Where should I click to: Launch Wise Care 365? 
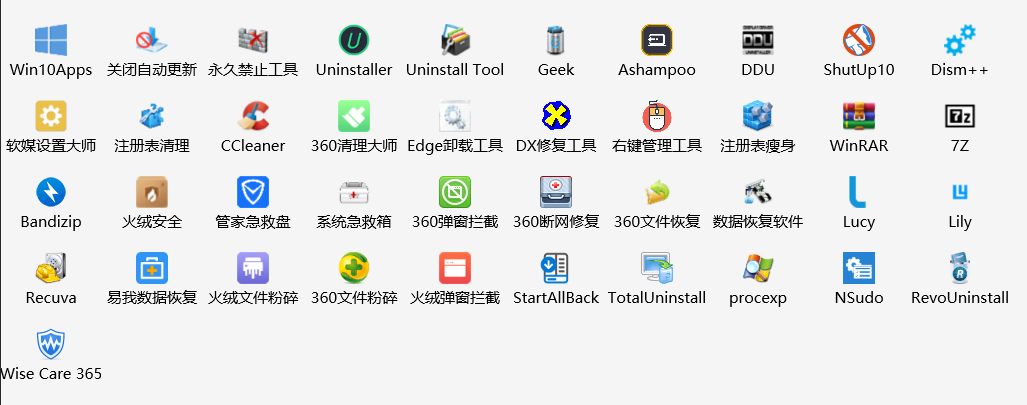51,344
